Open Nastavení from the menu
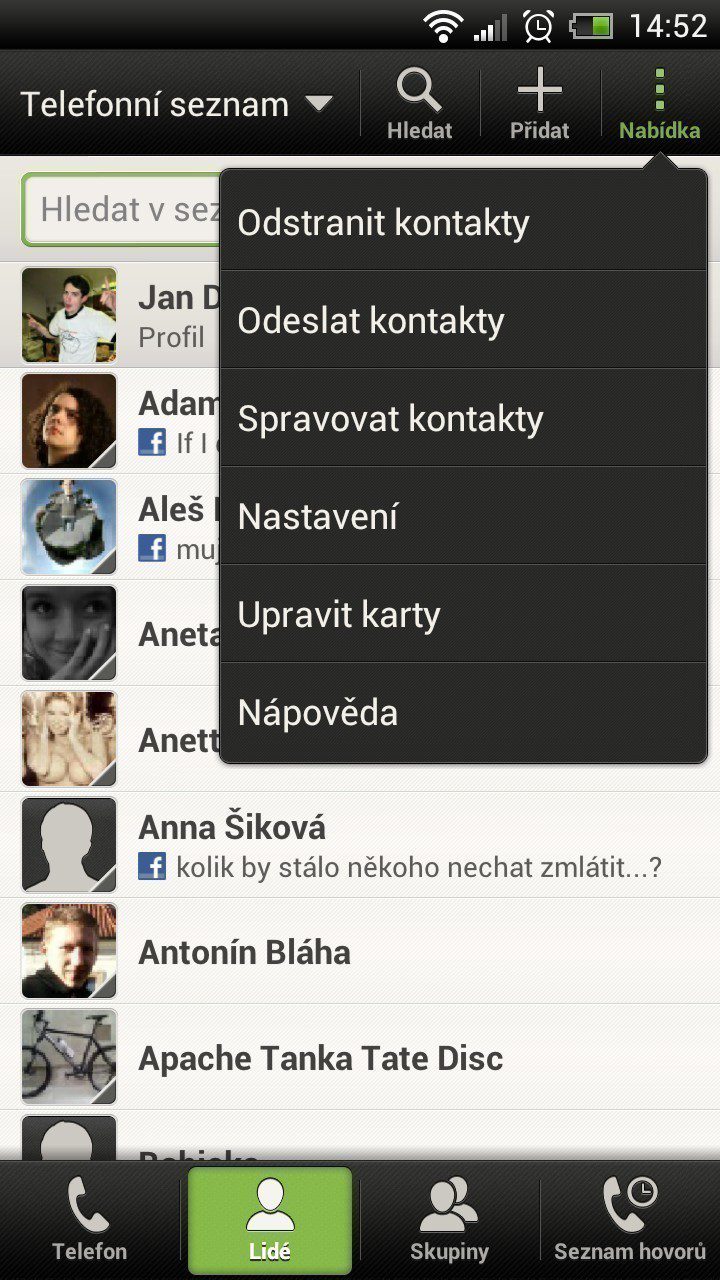720x1280 pixels. (463, 516)
